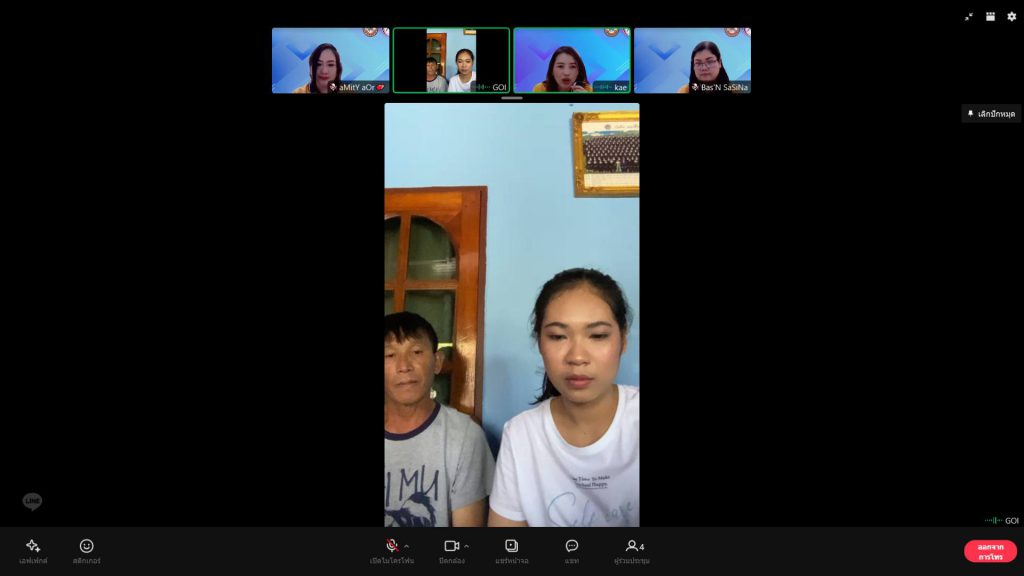This screenshot has height=576, width=1024.
Task: Open the chat (แชท) panel
Action: [x=572, y=550]
